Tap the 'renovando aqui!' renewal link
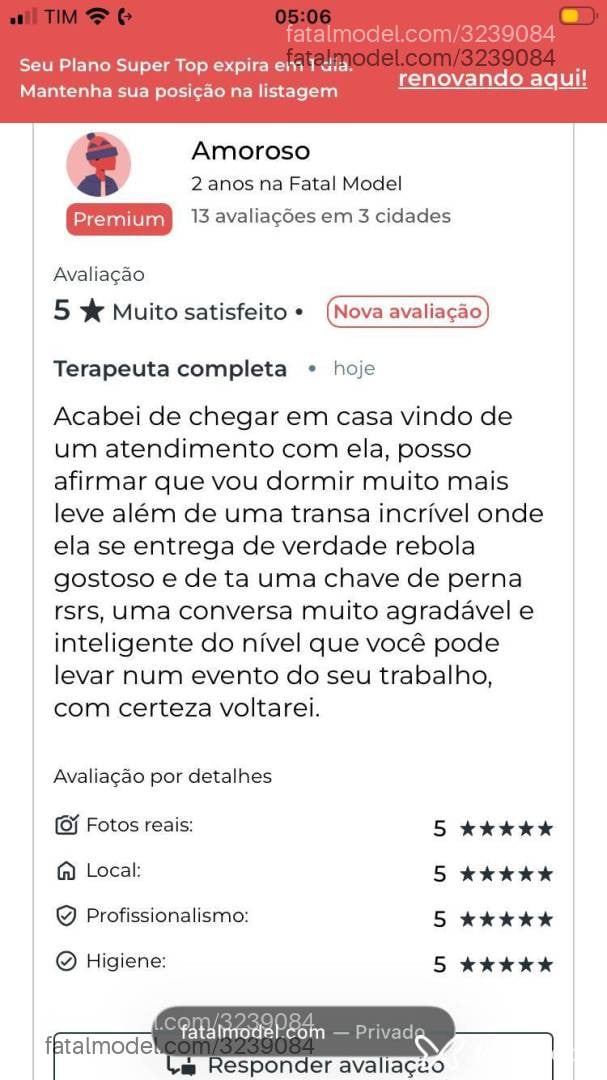 point(493,79)
